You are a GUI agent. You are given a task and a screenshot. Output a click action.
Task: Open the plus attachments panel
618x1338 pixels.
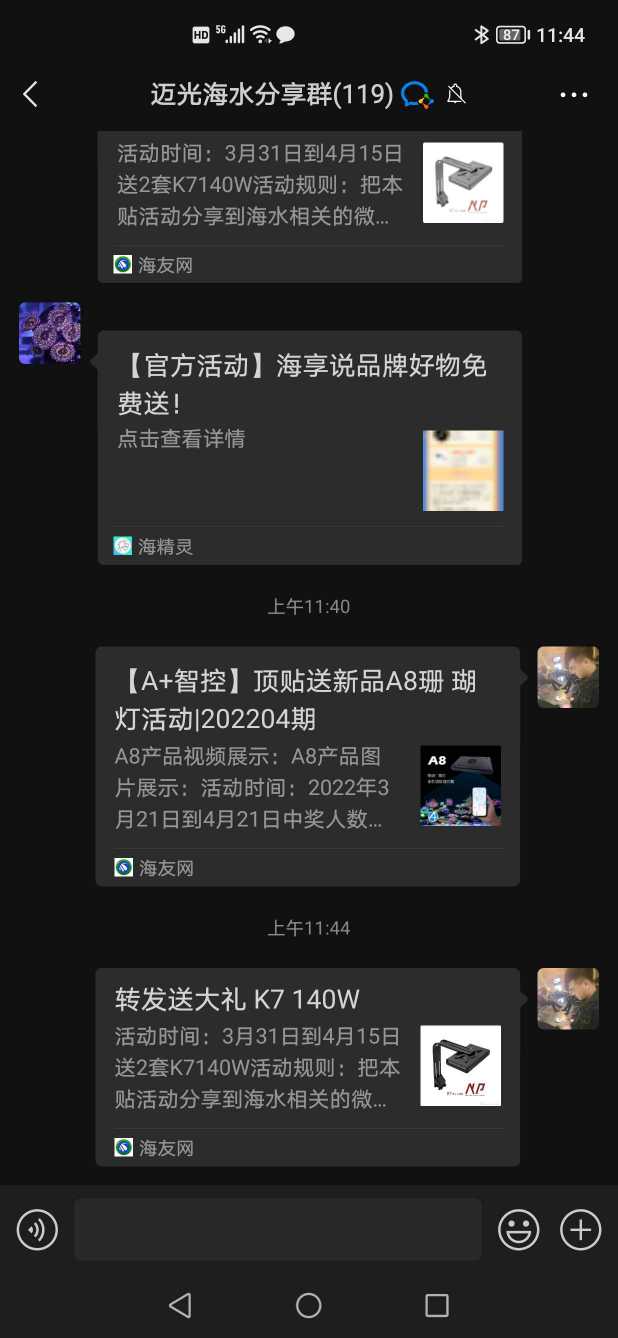(580, 1229)
